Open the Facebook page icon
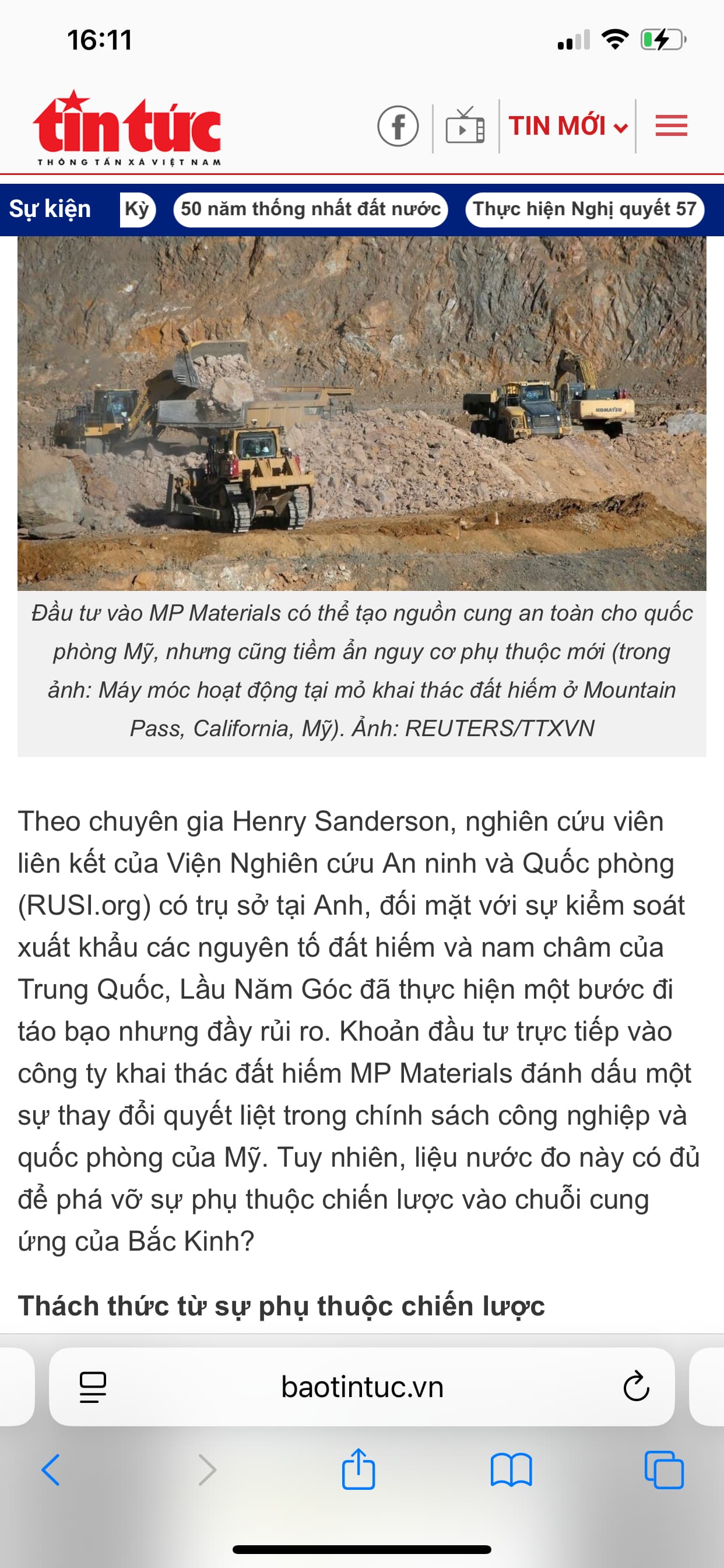The width and height of the screenshot is (724, 1568). pos(398,126)
